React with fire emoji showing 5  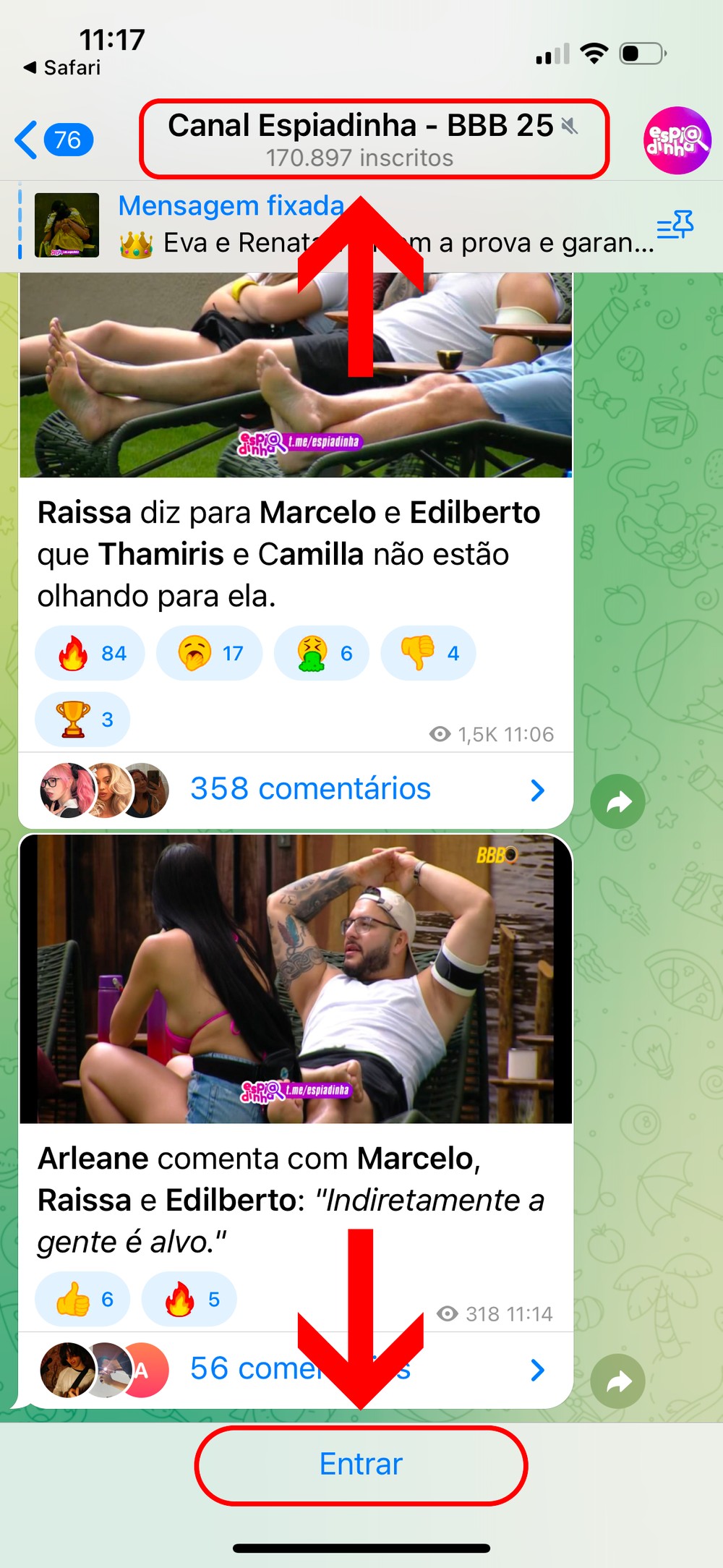pyautogui.click(x=189, y=1300)
